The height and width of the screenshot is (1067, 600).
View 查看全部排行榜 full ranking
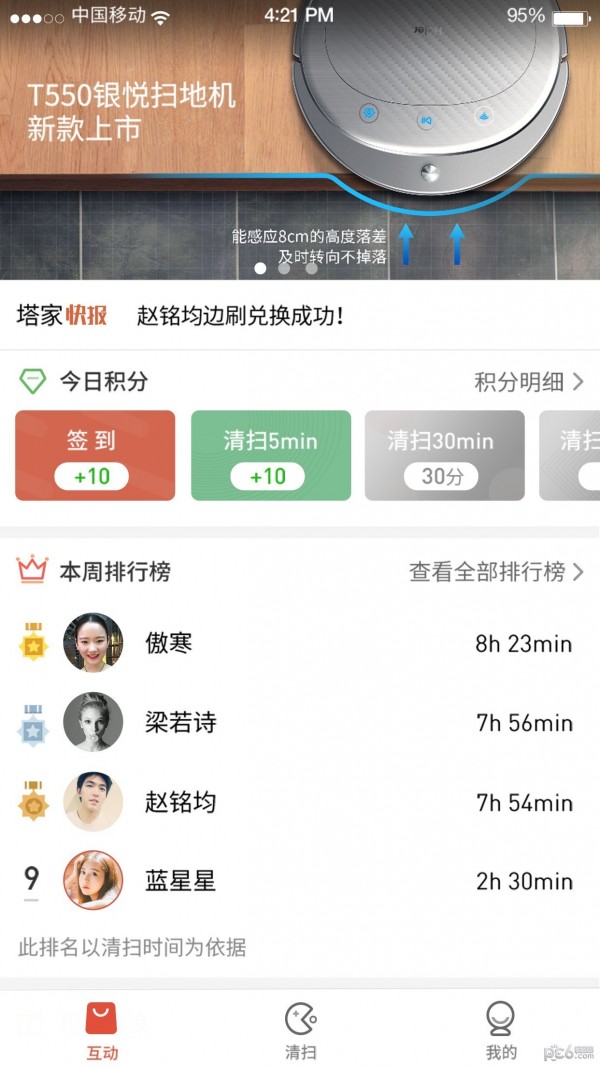pos(496,571)
